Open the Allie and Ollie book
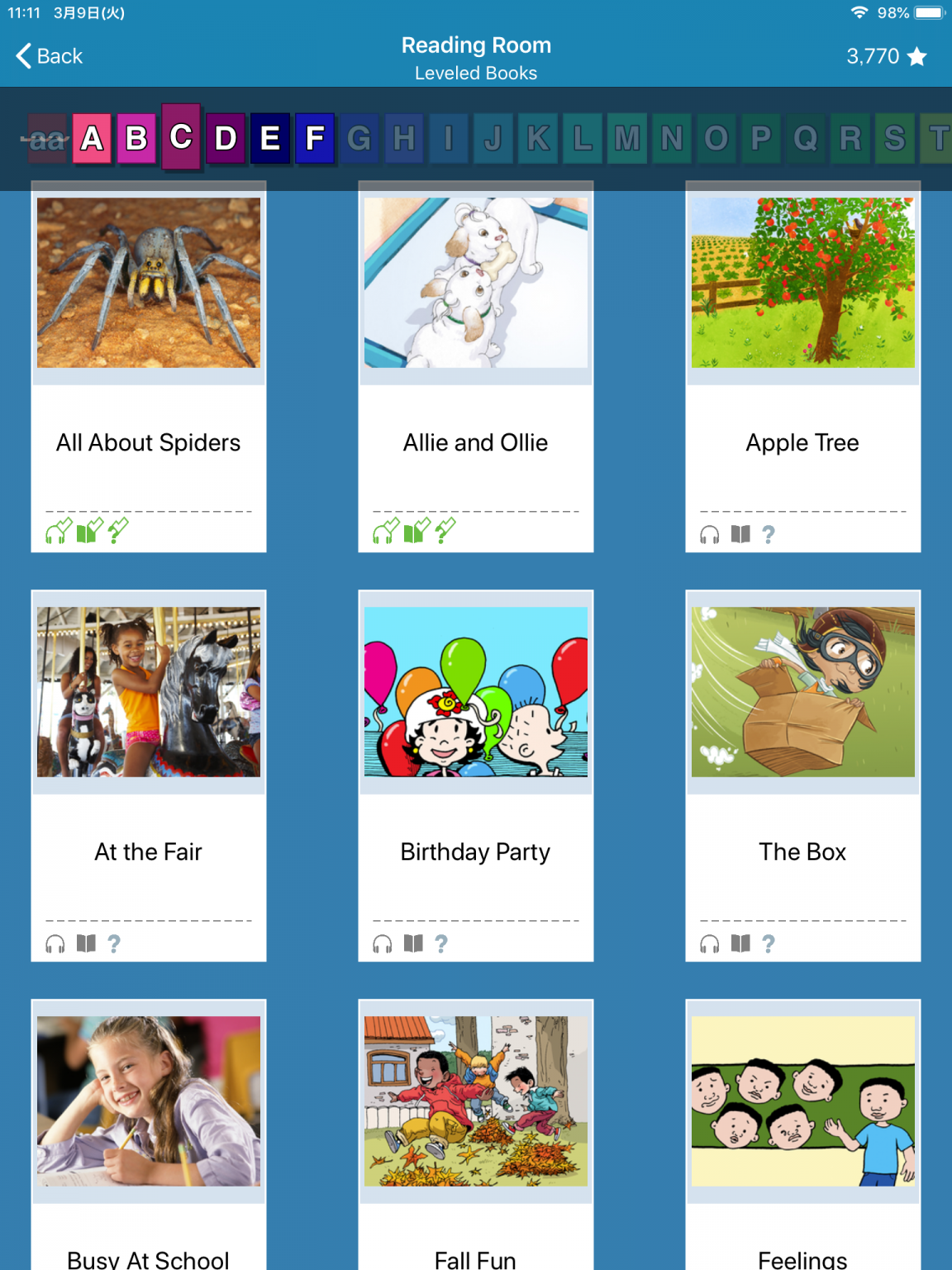This screenshot has height=1270, width=952. 476,283
